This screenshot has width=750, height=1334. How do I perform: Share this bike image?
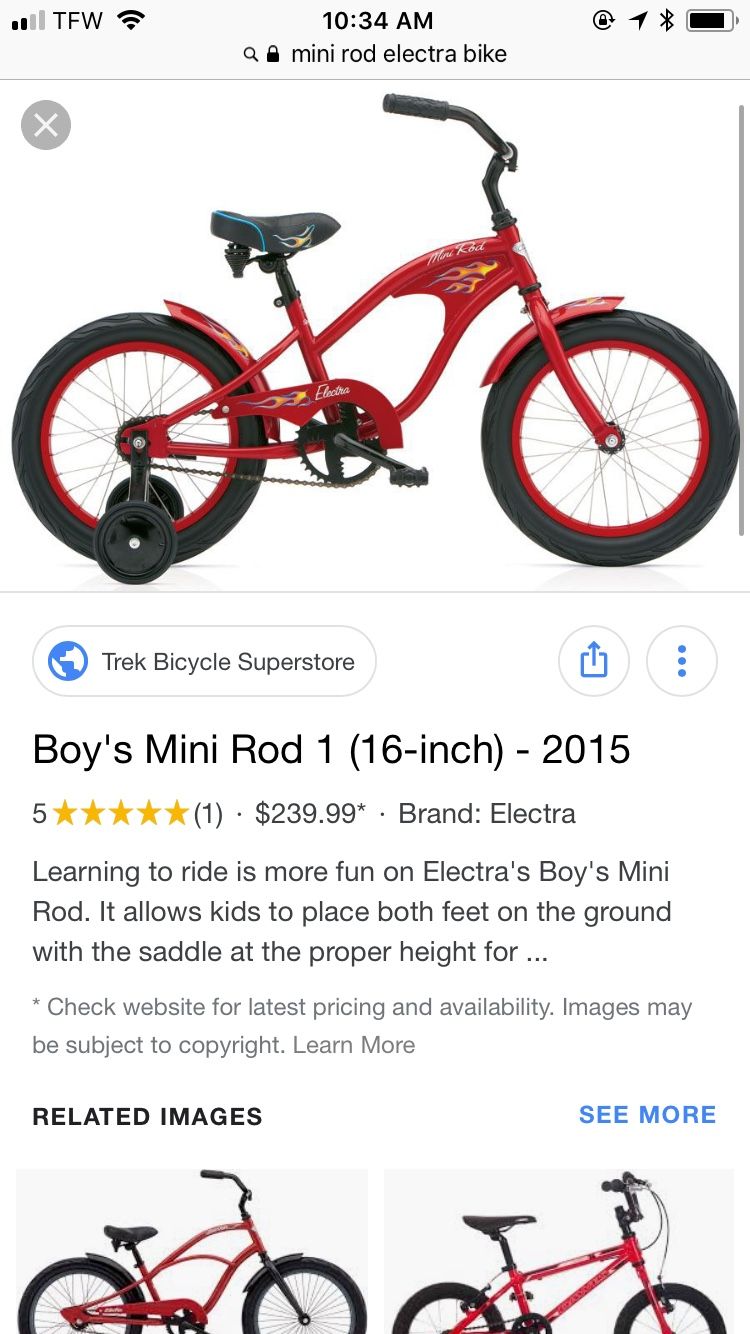tap(593, 661)
